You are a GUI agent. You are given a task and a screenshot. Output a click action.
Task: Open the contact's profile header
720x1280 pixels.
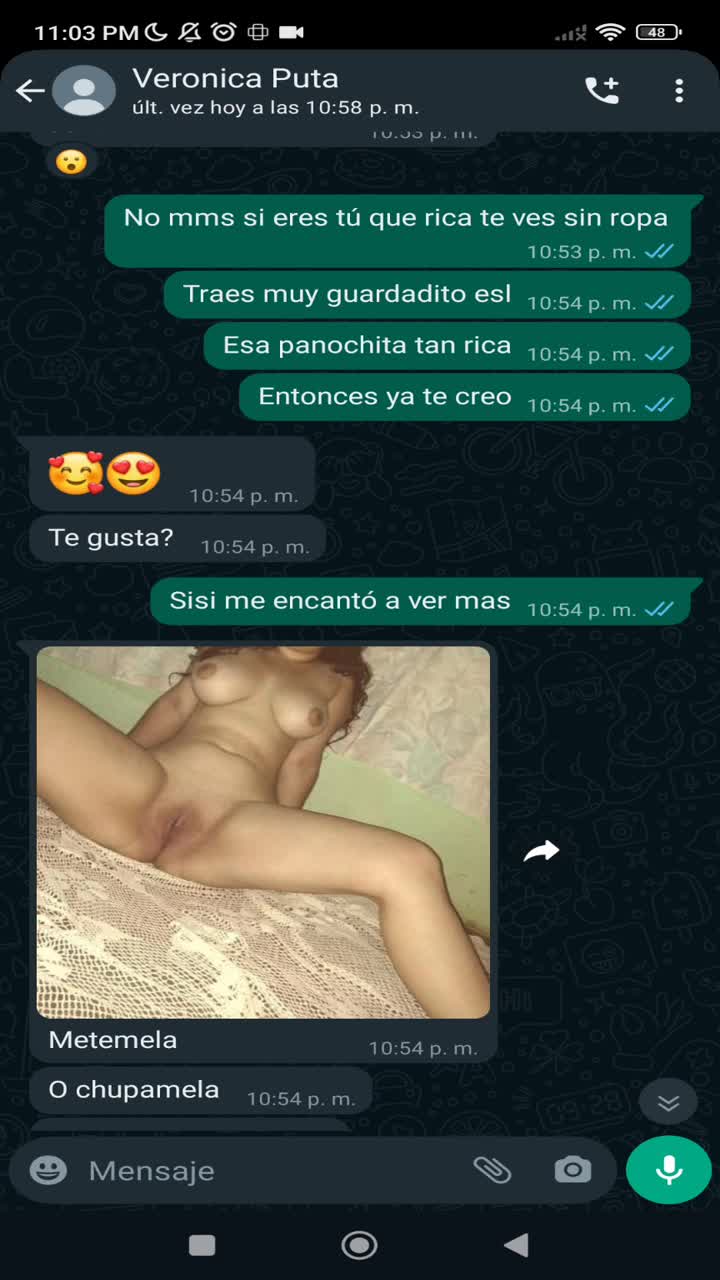275,90
